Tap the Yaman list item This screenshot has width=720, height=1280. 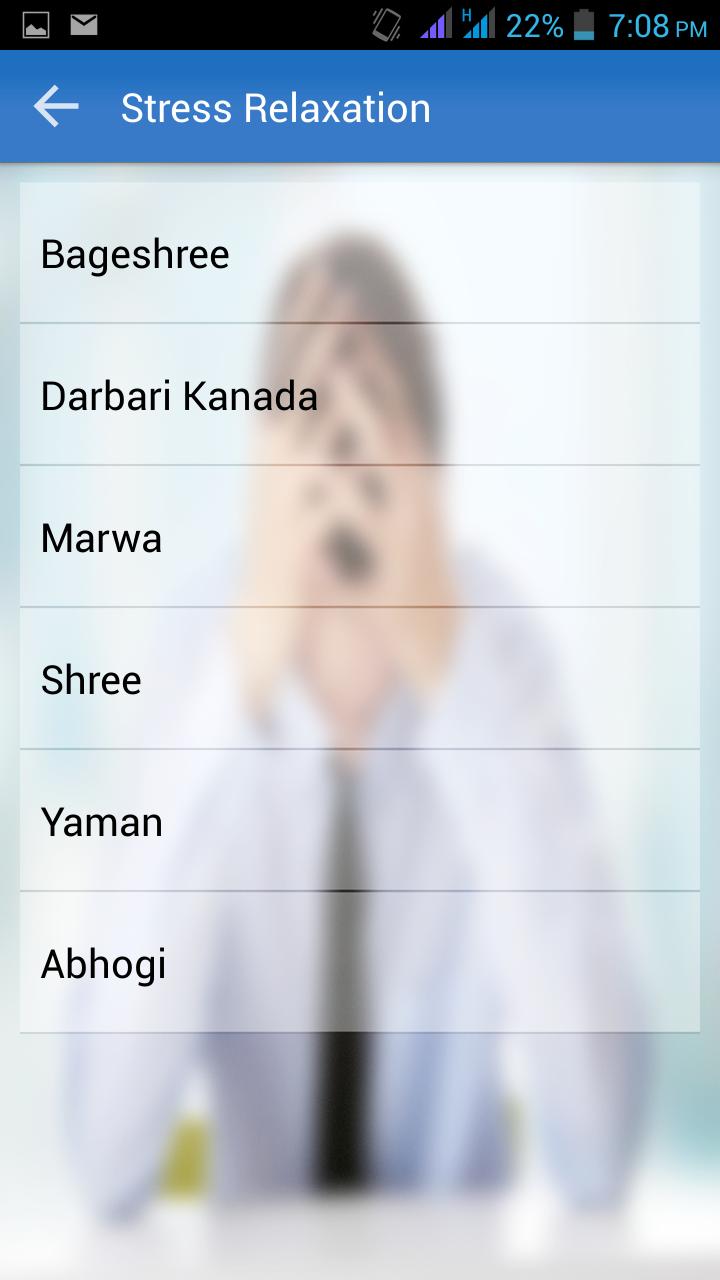click(360, 822)
